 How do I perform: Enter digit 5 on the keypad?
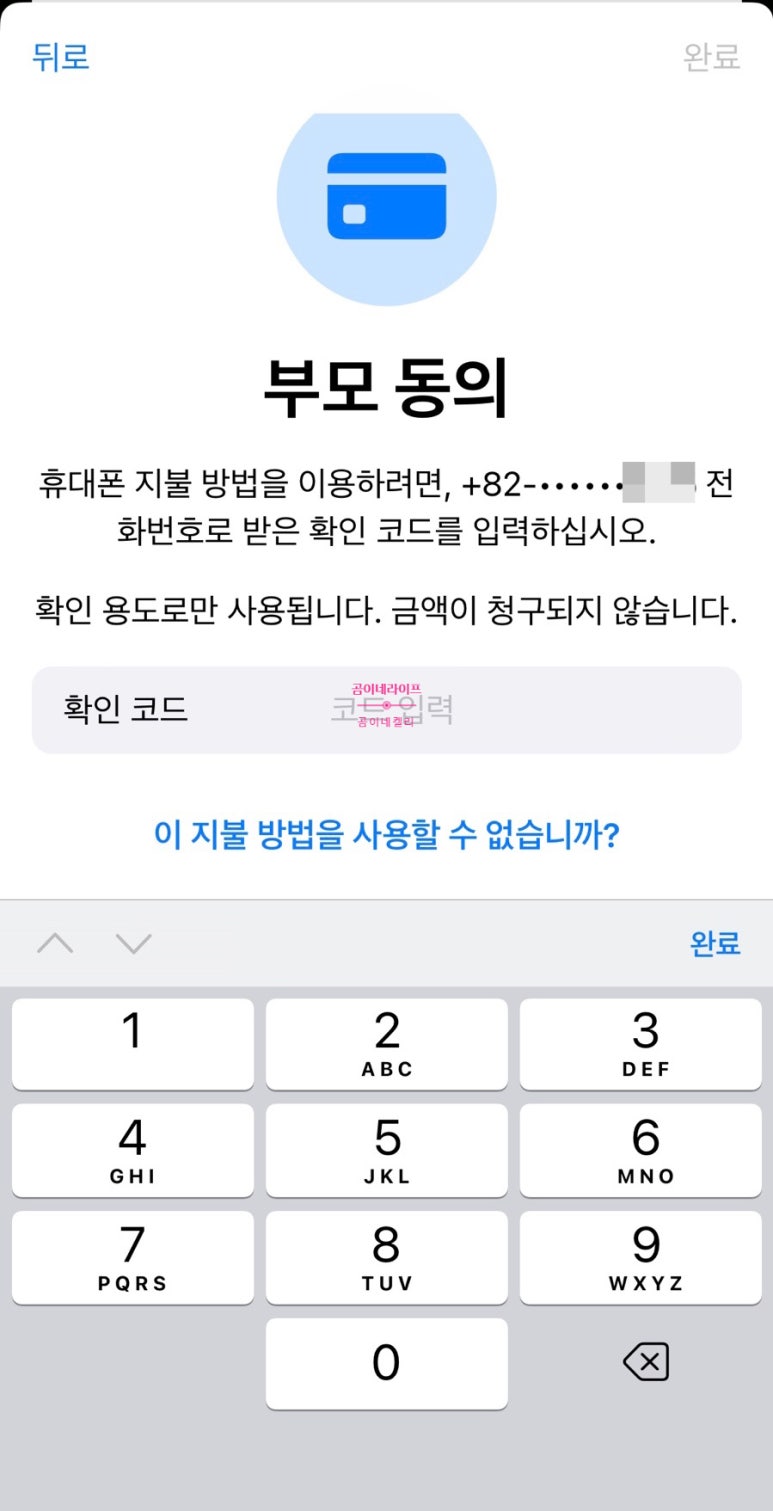[x=387, y=1150]
